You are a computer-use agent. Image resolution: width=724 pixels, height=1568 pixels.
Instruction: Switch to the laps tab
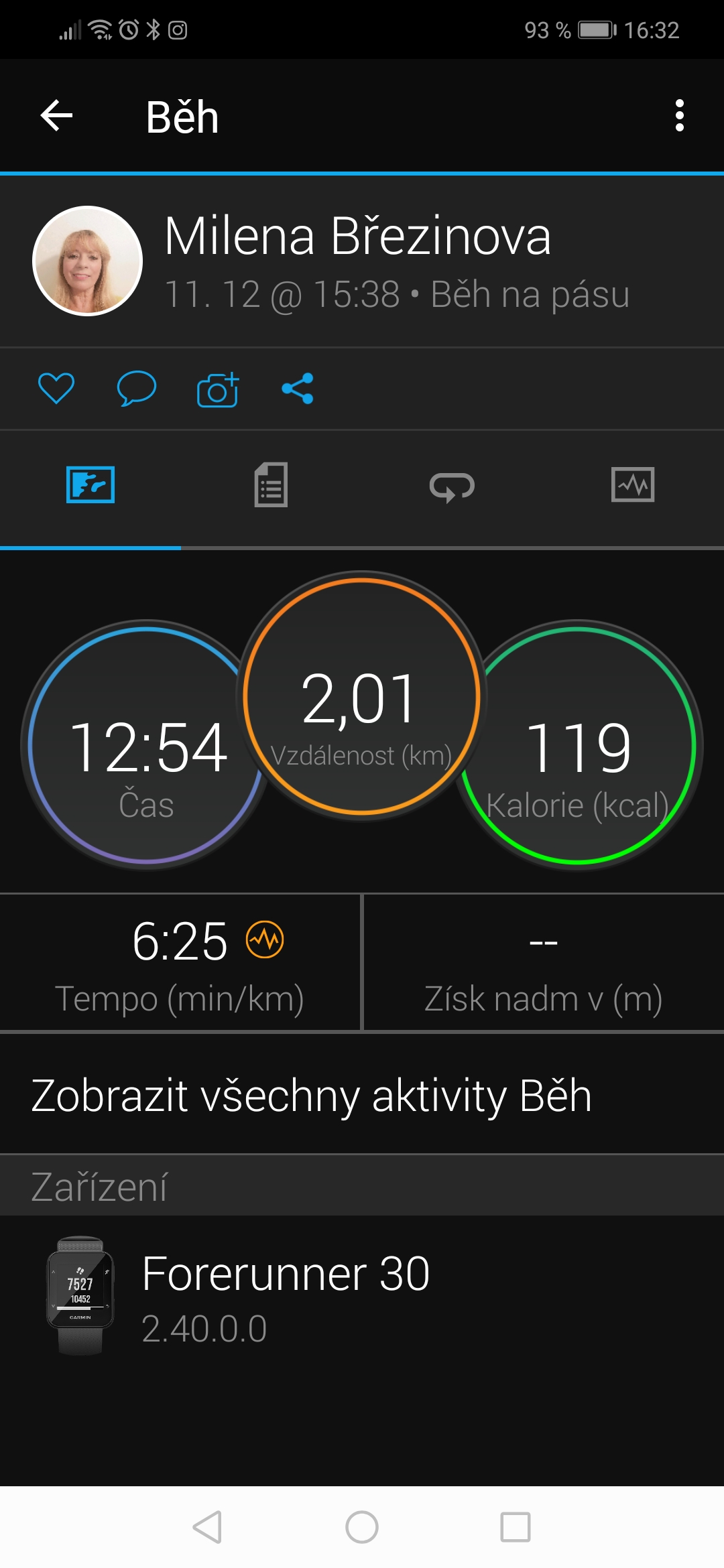(x=452, y=486)
